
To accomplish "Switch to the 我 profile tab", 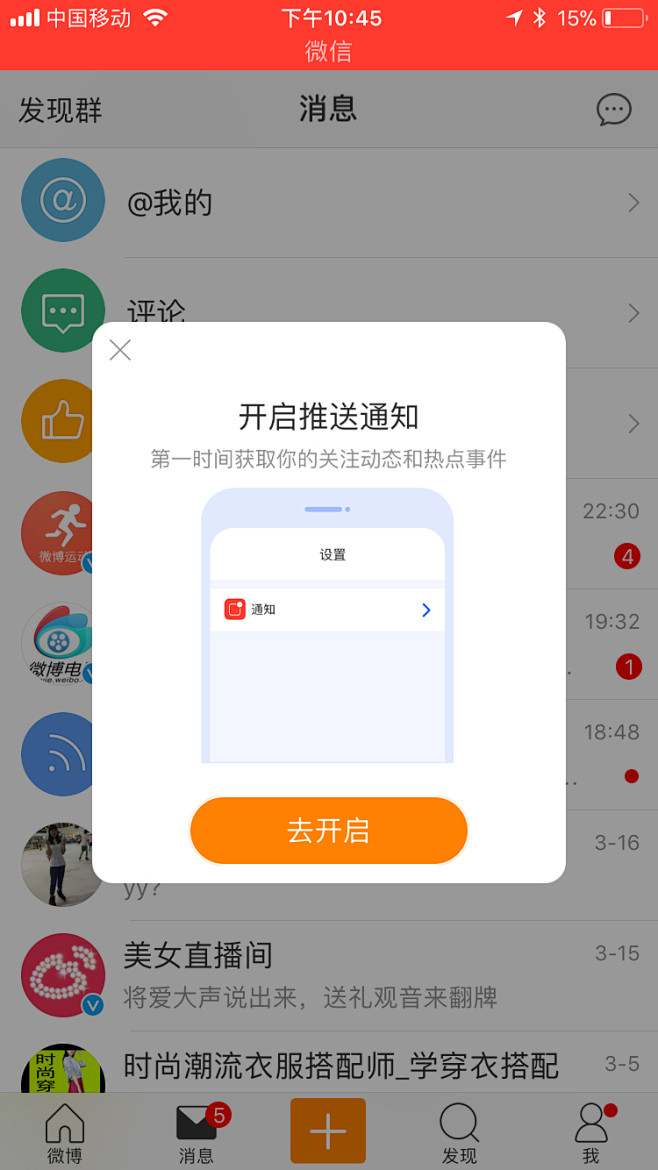I will tap(591, 1134).
